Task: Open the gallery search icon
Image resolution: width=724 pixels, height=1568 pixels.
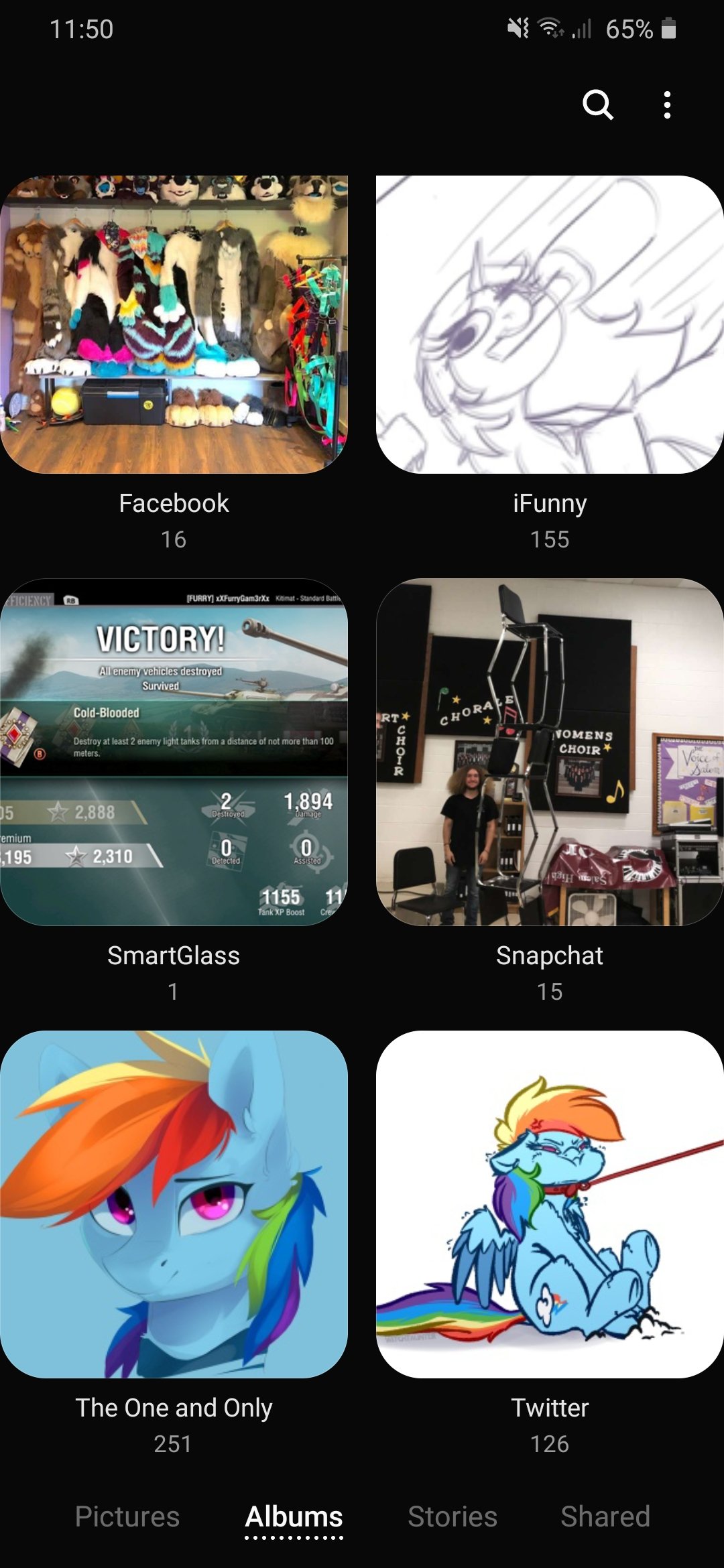Action: [597, 105]
